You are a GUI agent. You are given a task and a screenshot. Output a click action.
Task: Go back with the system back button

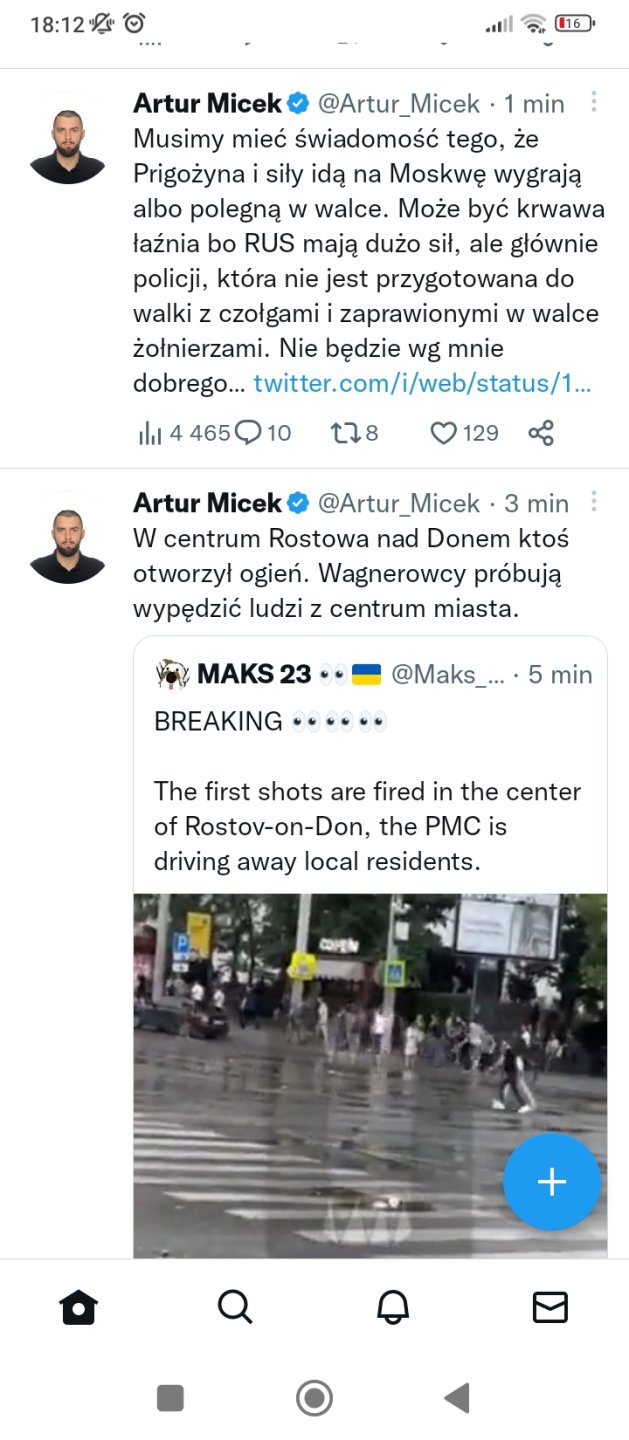(457, 1397)
